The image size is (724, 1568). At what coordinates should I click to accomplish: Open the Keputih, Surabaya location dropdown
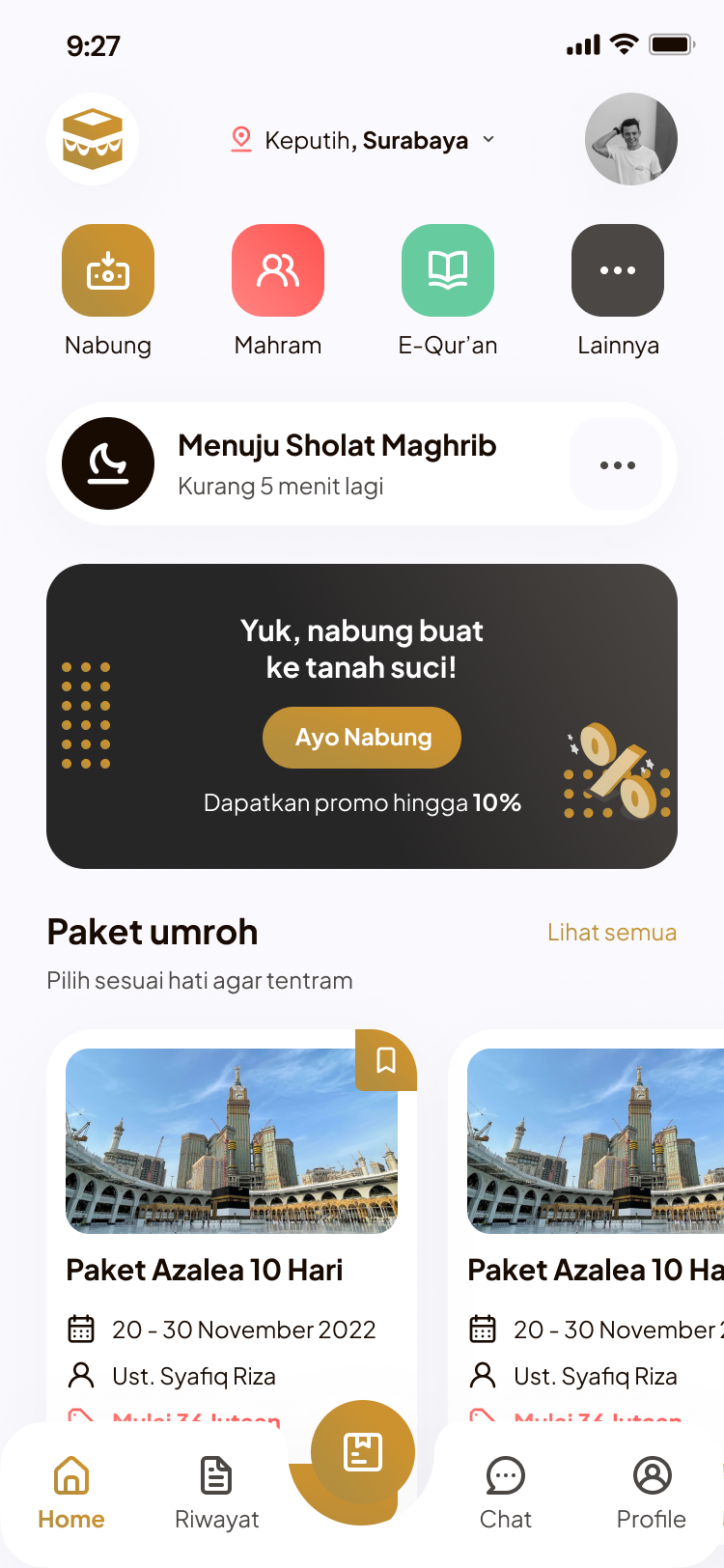click(364, 140)
